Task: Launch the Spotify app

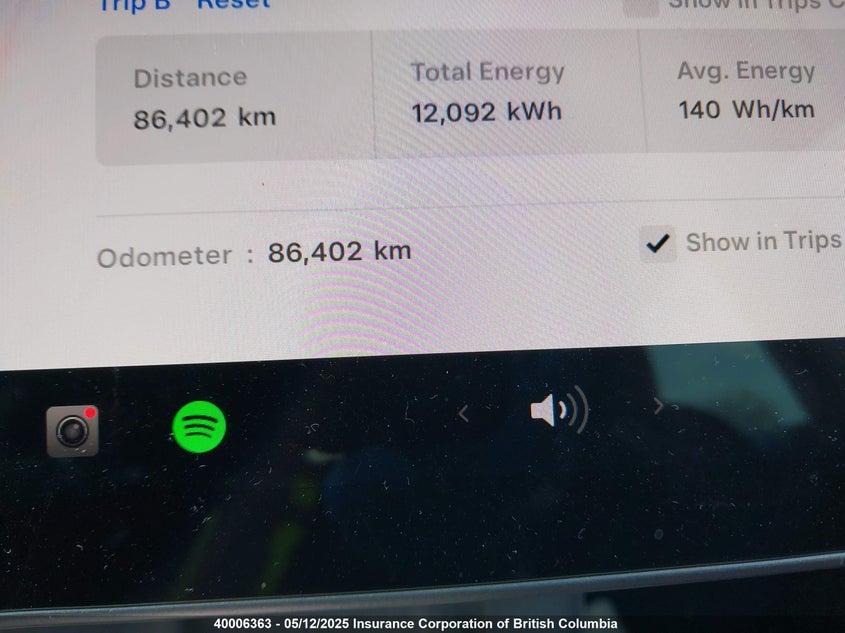Action: pyautogui.click(x=199, y=427)
